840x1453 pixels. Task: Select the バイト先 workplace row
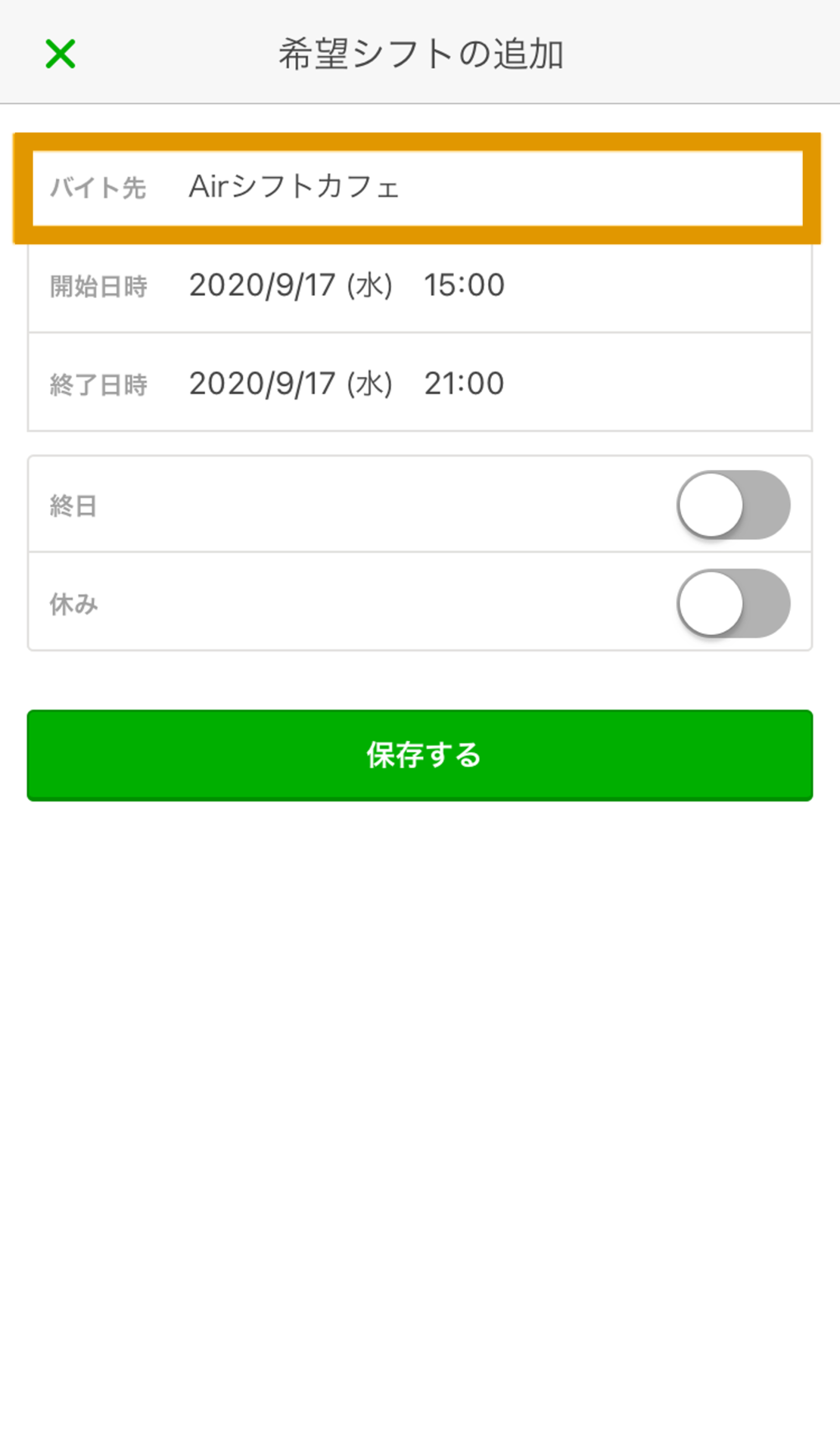(418, 188)
